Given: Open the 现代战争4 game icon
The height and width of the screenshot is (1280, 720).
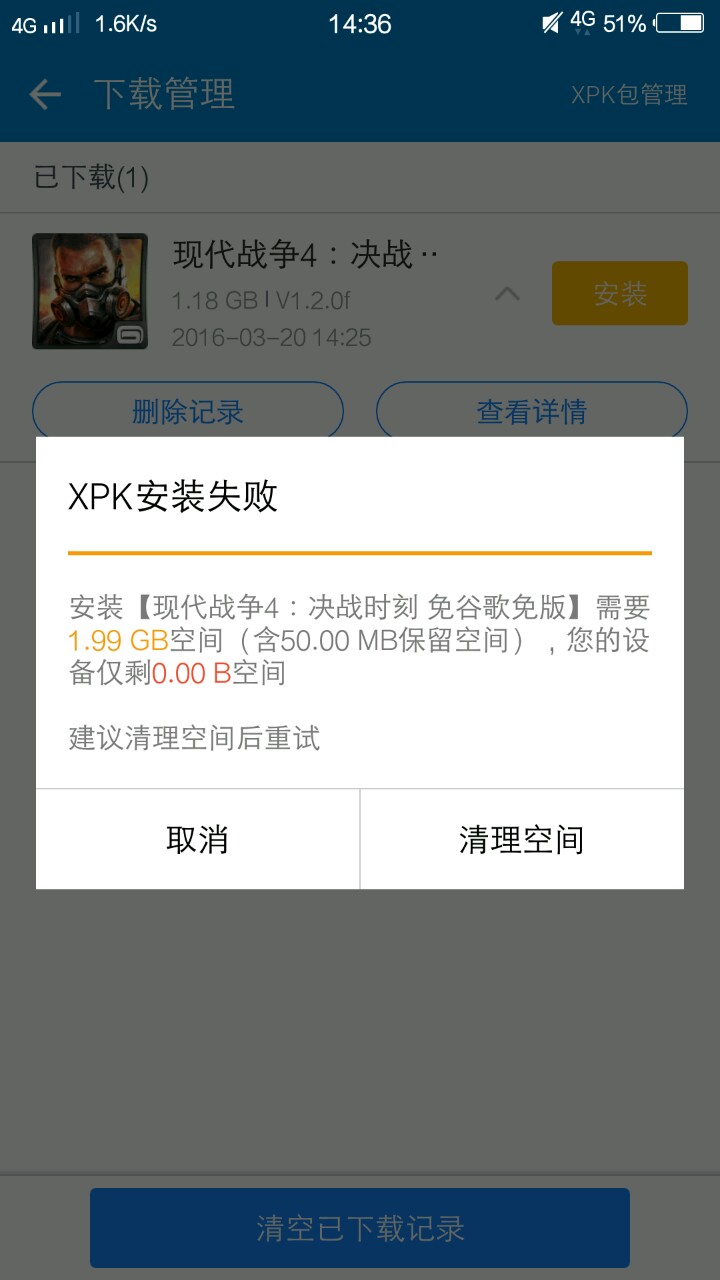Looking at the screenshot, I should point(90,291).
